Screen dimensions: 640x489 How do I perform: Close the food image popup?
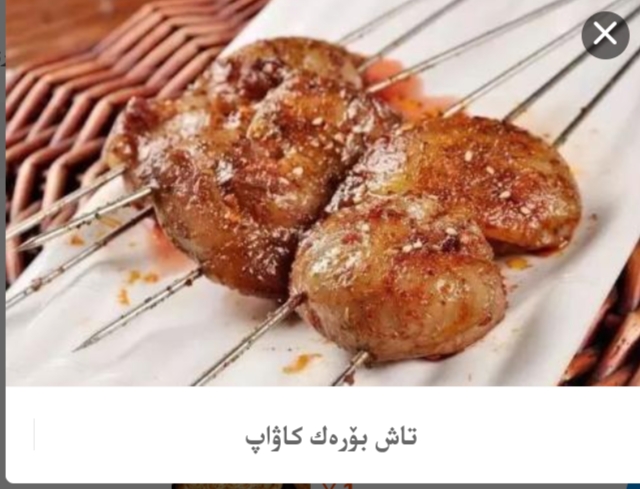click(x=605, y=35)
